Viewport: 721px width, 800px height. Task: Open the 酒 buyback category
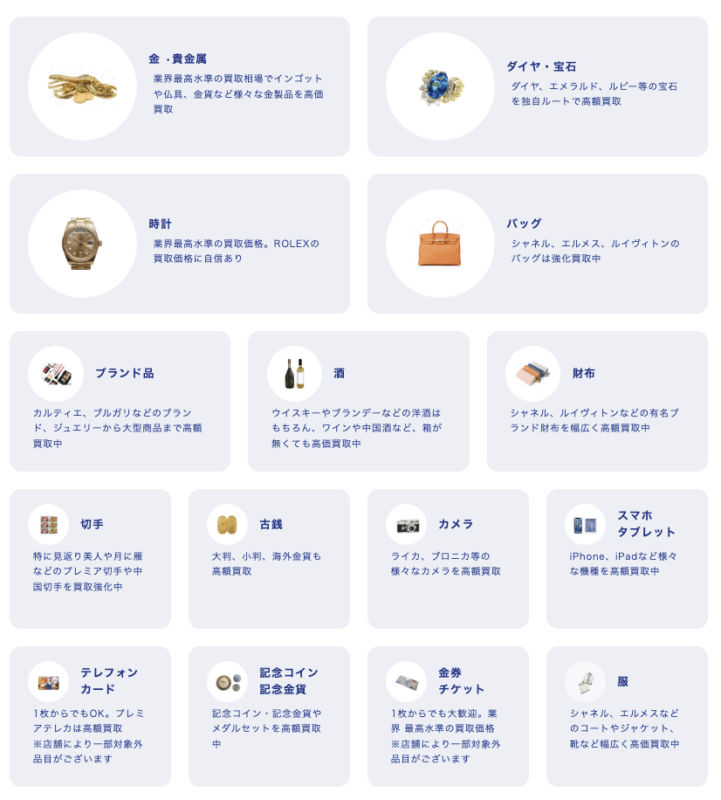tap(358, 401)
